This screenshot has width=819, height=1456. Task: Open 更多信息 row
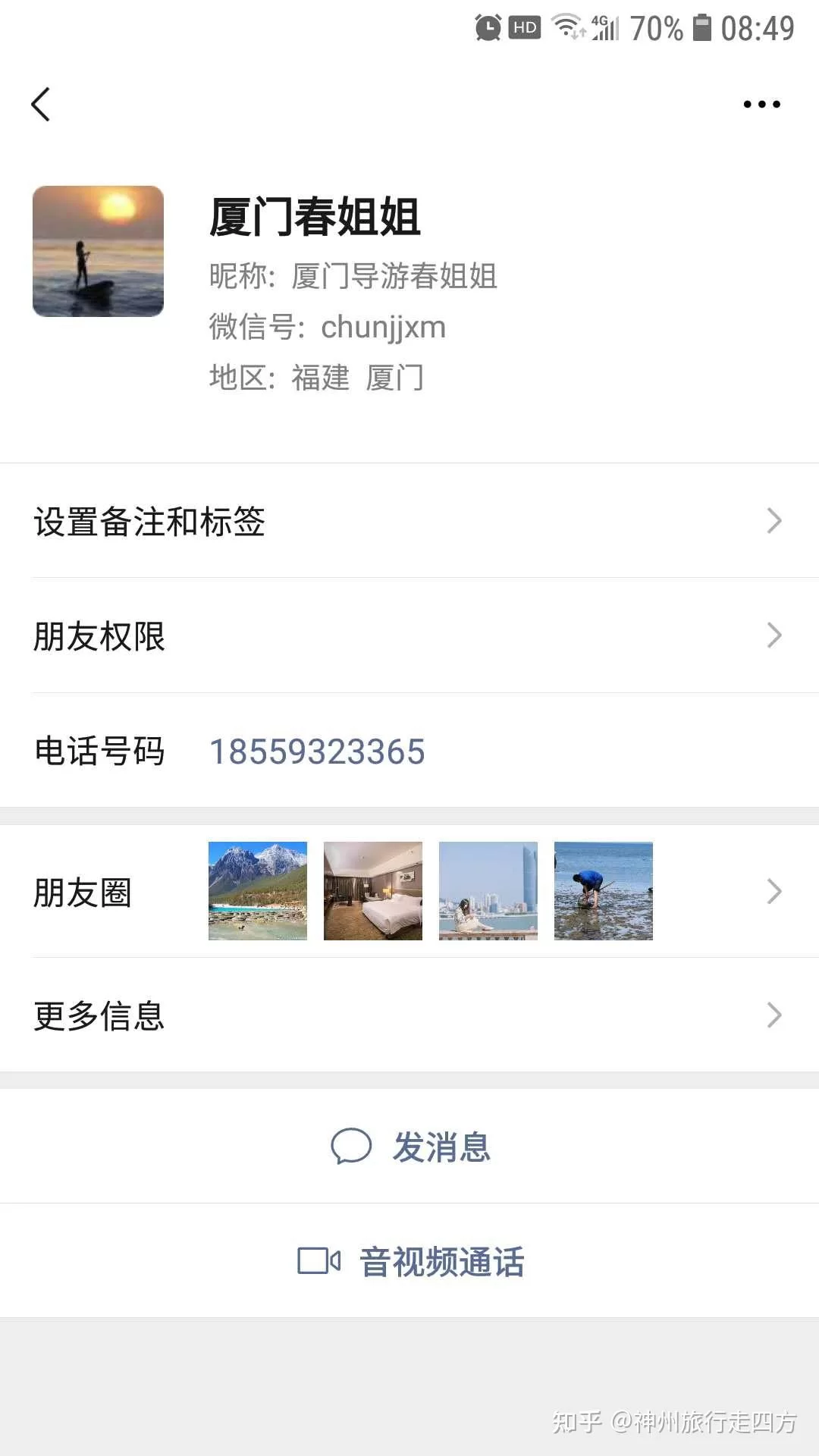[x=409, y=1015]
